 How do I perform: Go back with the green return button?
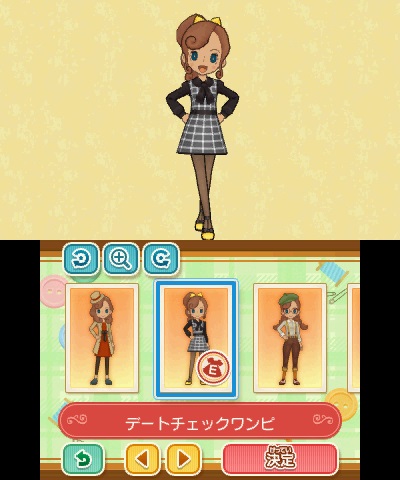point(83,460)
